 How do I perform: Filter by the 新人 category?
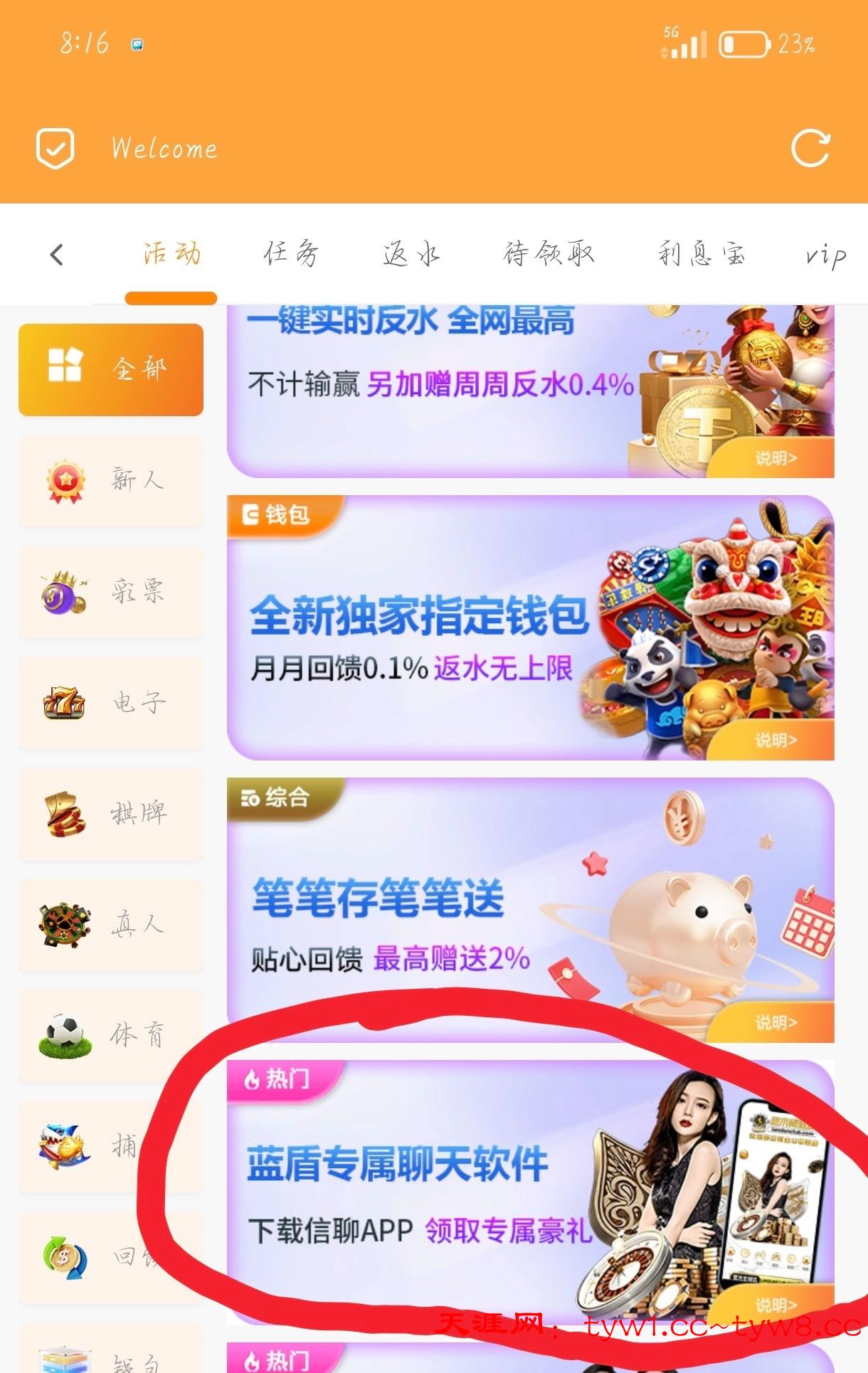click(111, 481)
